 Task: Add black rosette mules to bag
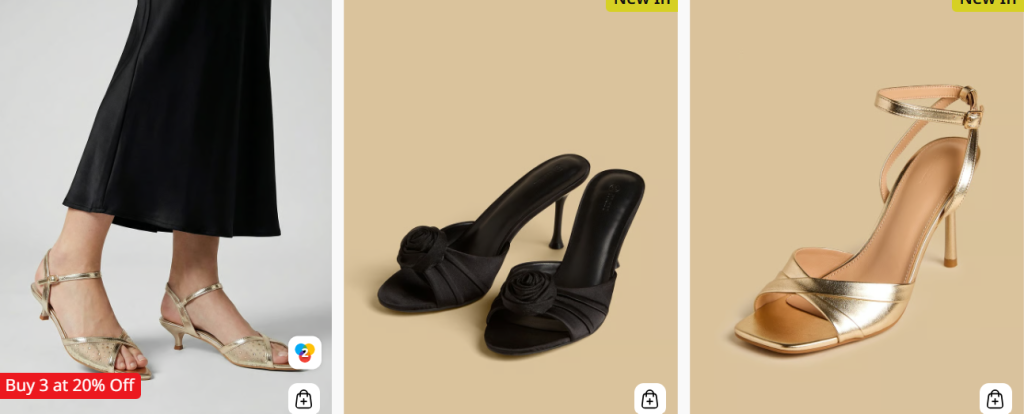[x=649, y=399]
